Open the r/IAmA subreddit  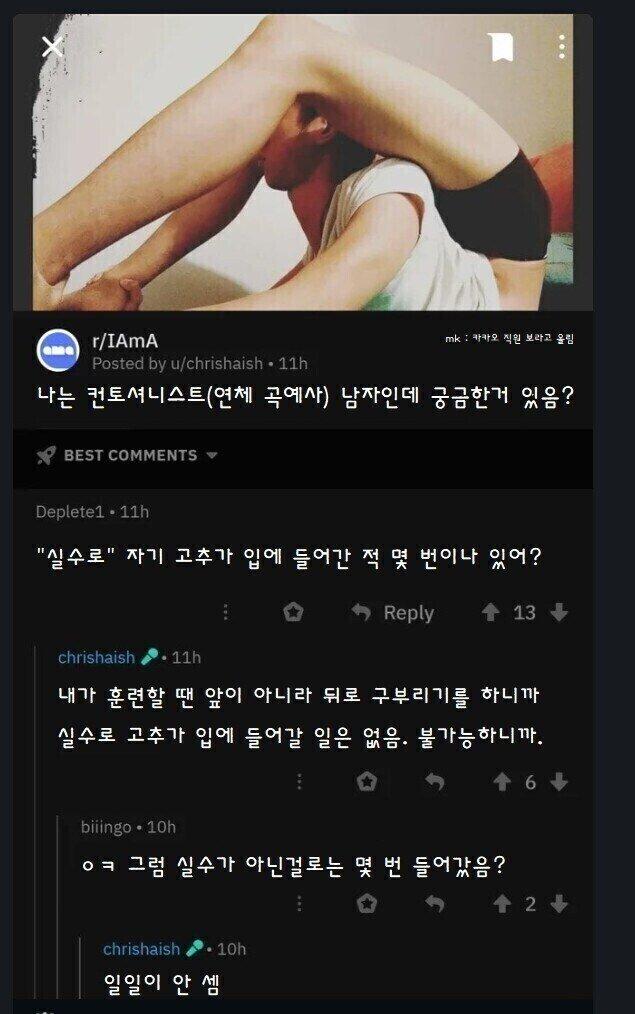[125, 341]
